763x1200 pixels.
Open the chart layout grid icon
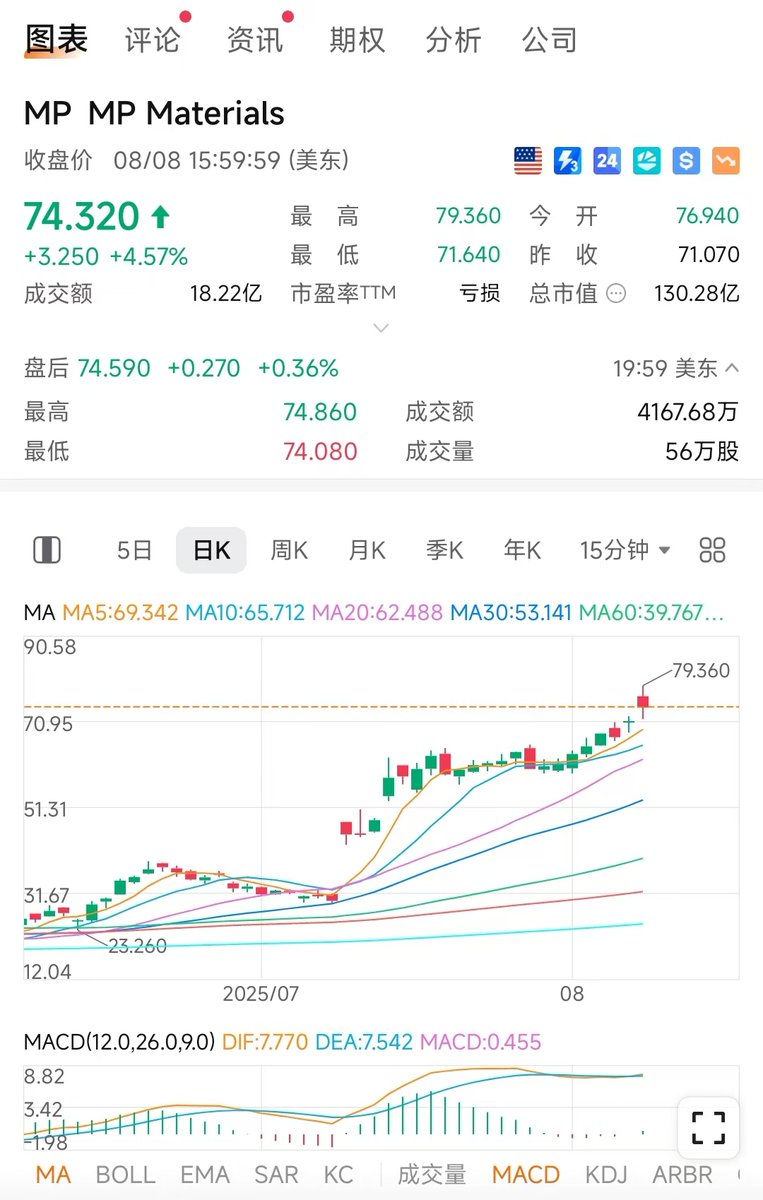712,550
